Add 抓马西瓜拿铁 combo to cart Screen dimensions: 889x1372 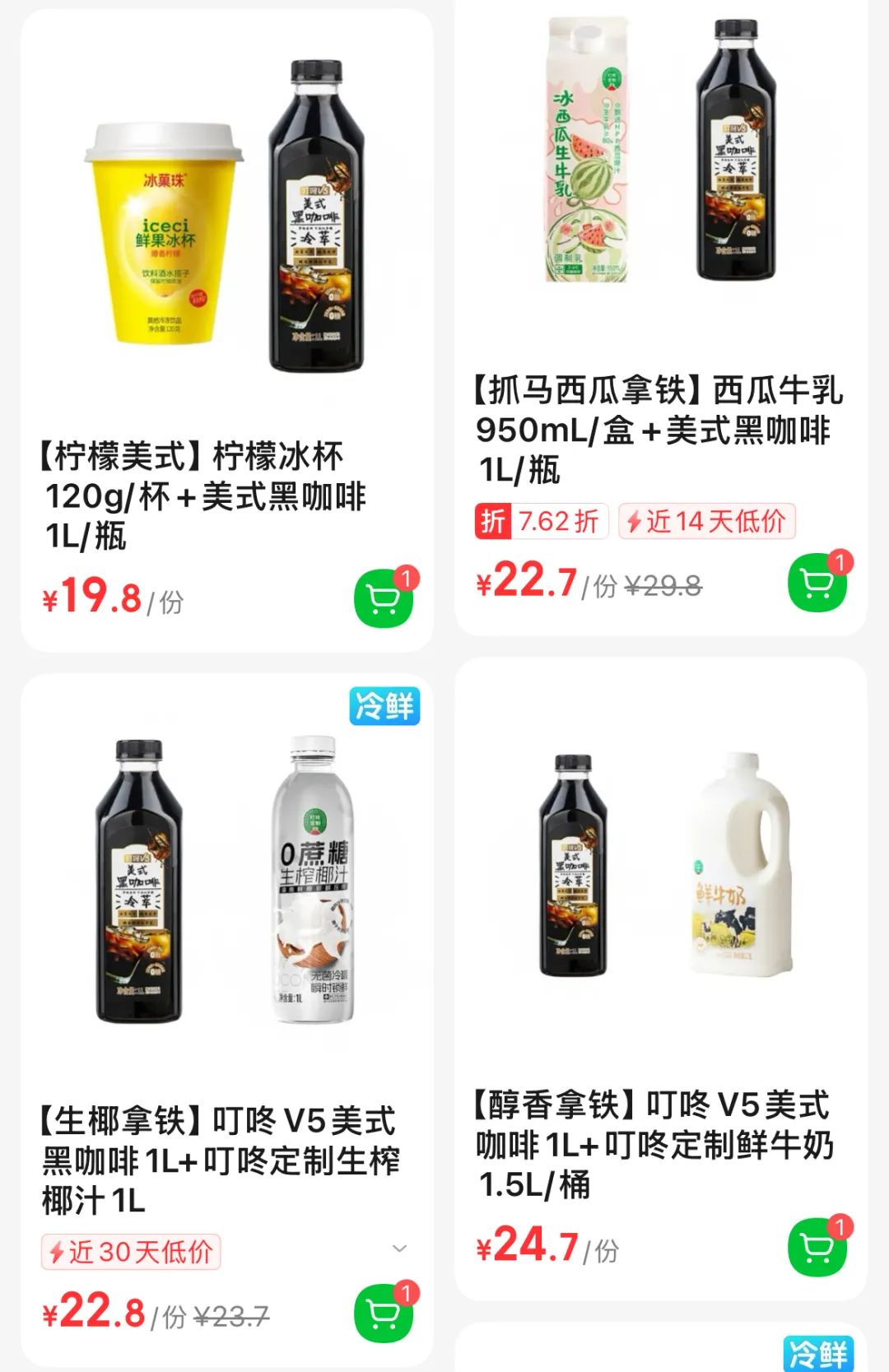(x=817, y=583)
